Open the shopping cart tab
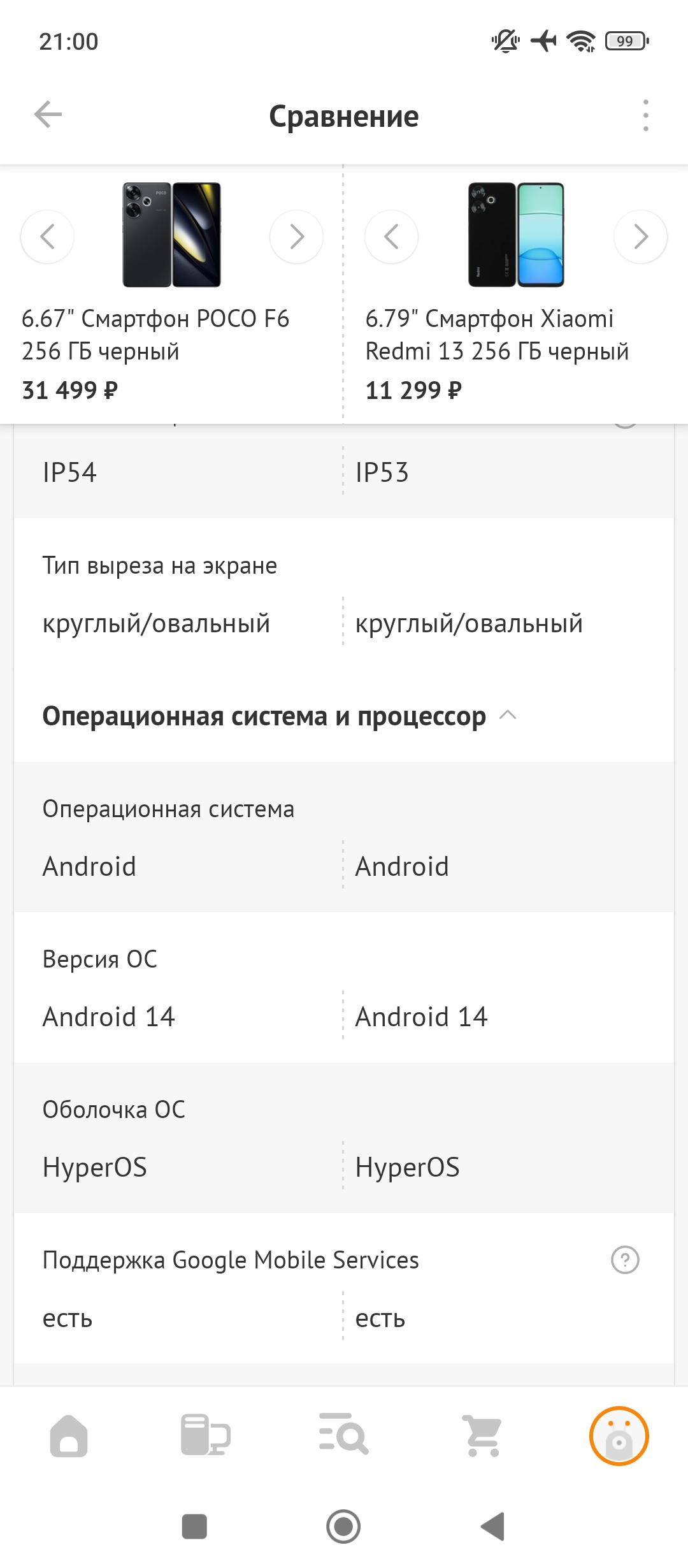Viewport: 688px width, 1568px height. tap(482, 1435)
